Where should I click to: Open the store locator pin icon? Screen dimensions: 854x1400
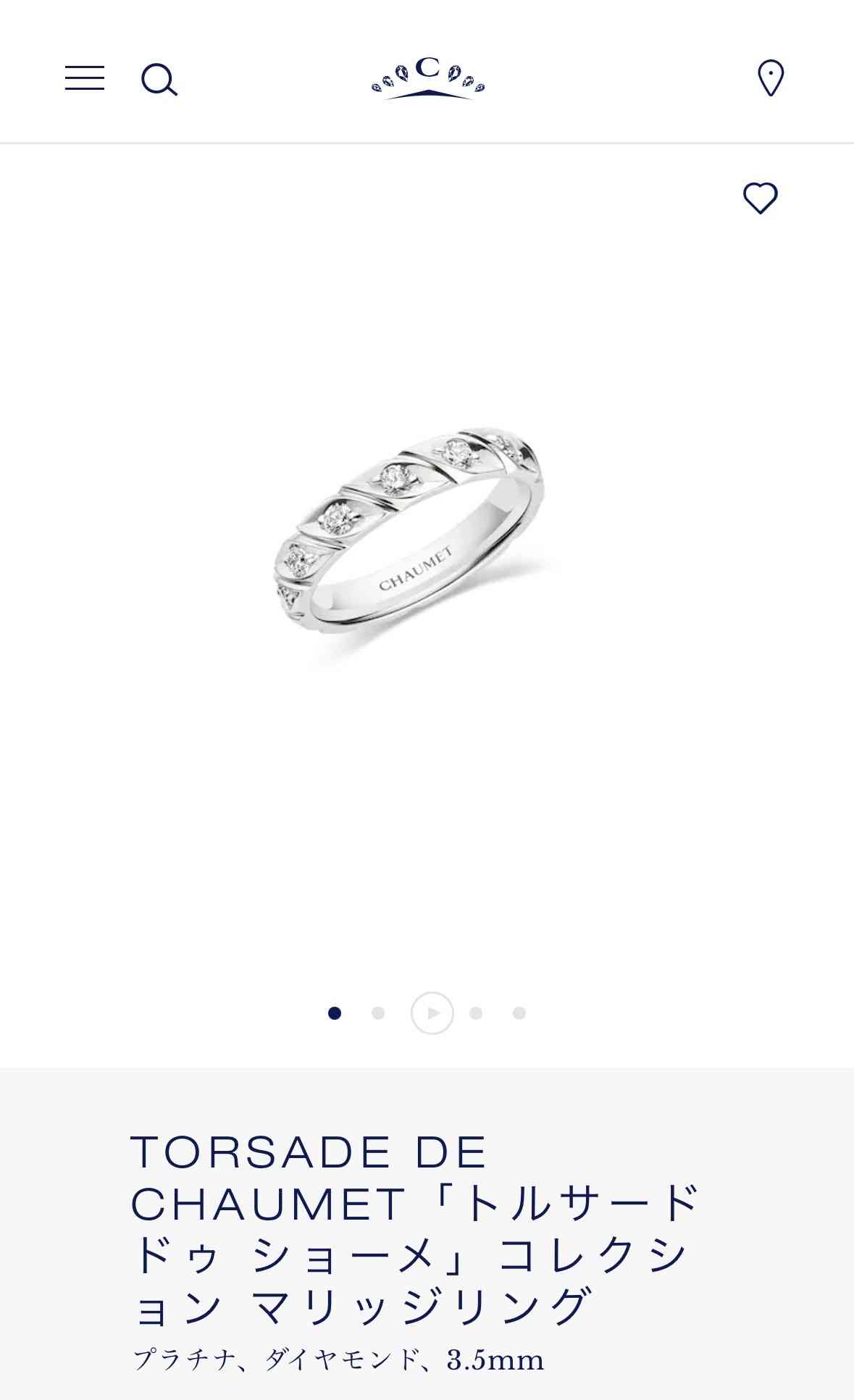[771, 78]
